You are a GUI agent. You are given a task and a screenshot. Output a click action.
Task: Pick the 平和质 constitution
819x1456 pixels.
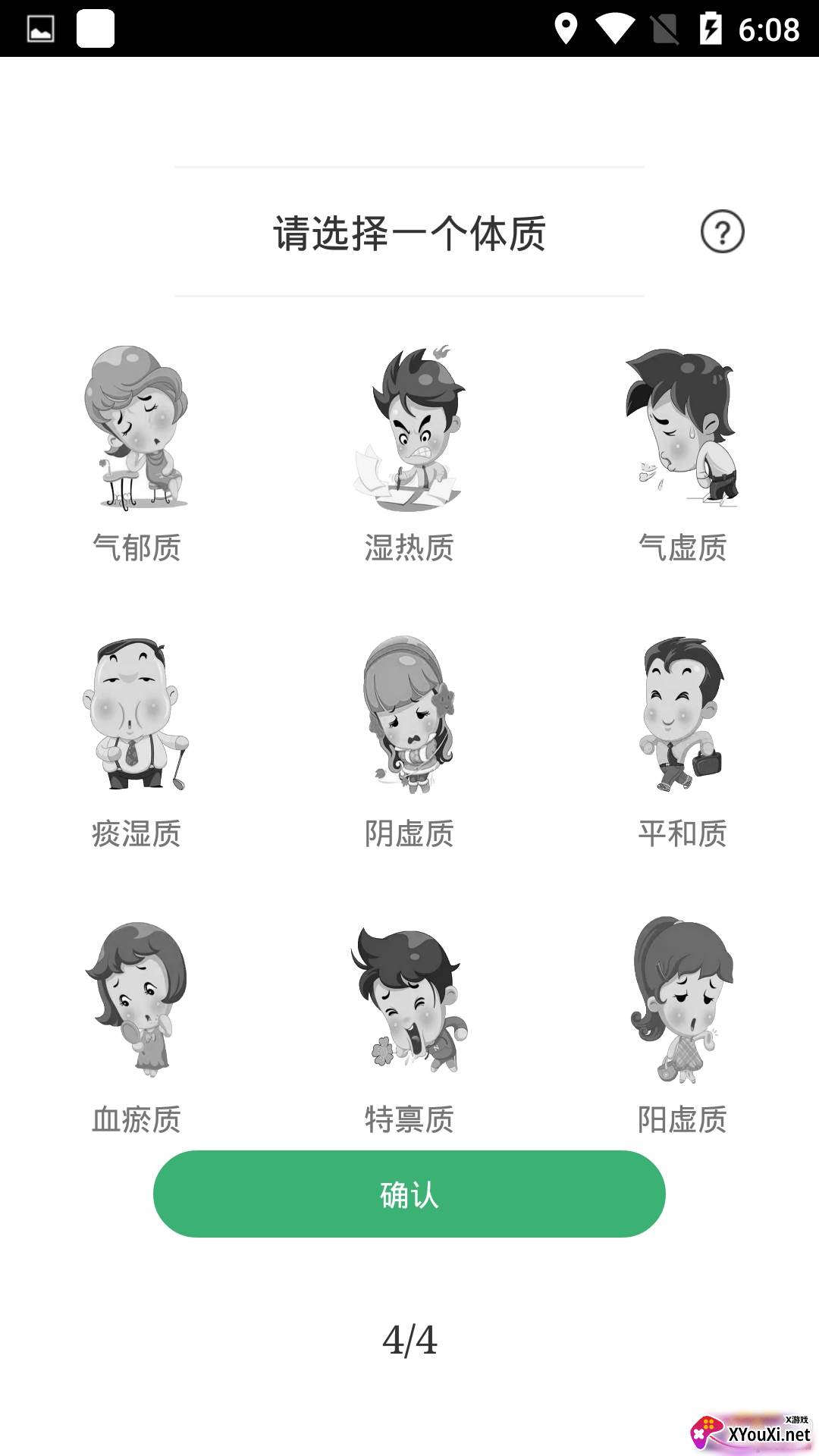(682, 743)
